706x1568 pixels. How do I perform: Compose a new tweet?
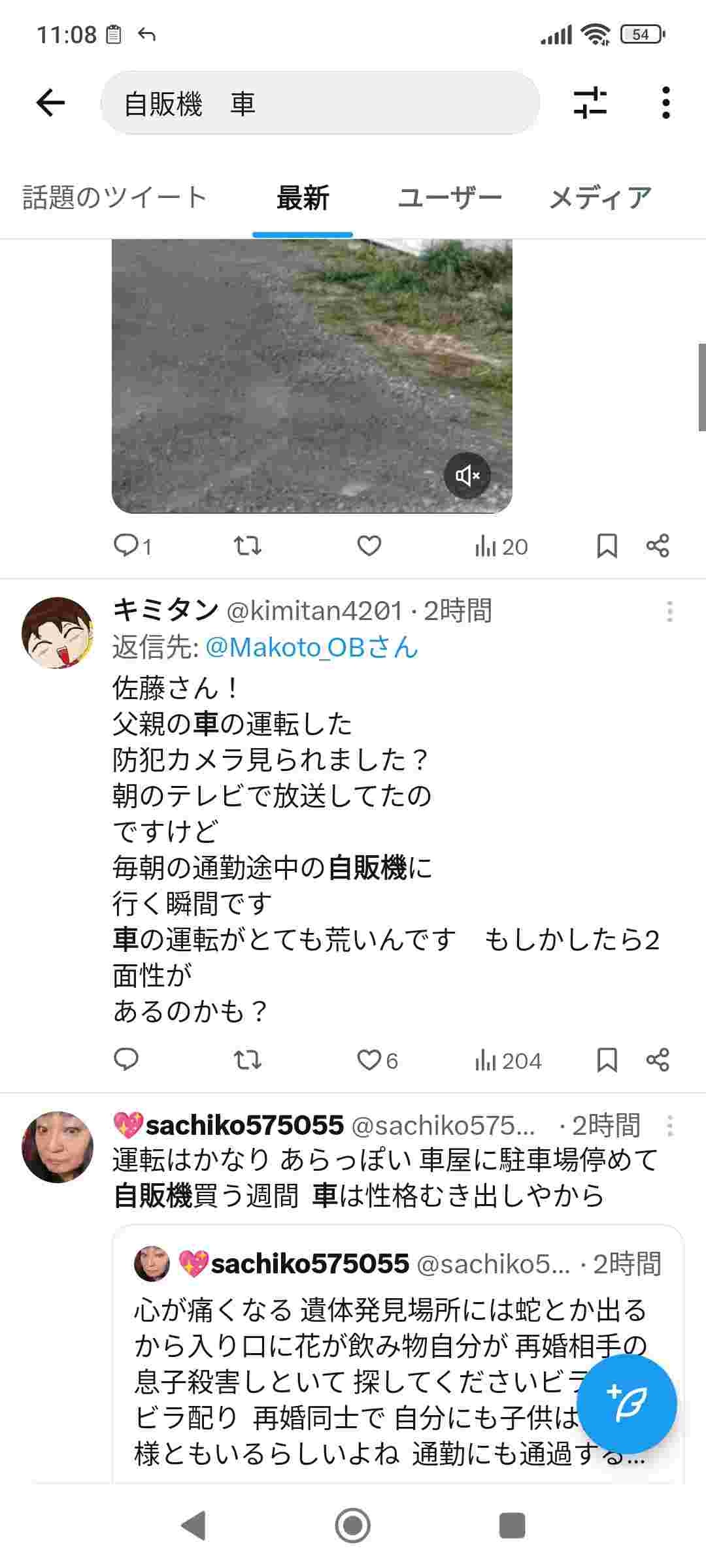[626, 1403]
